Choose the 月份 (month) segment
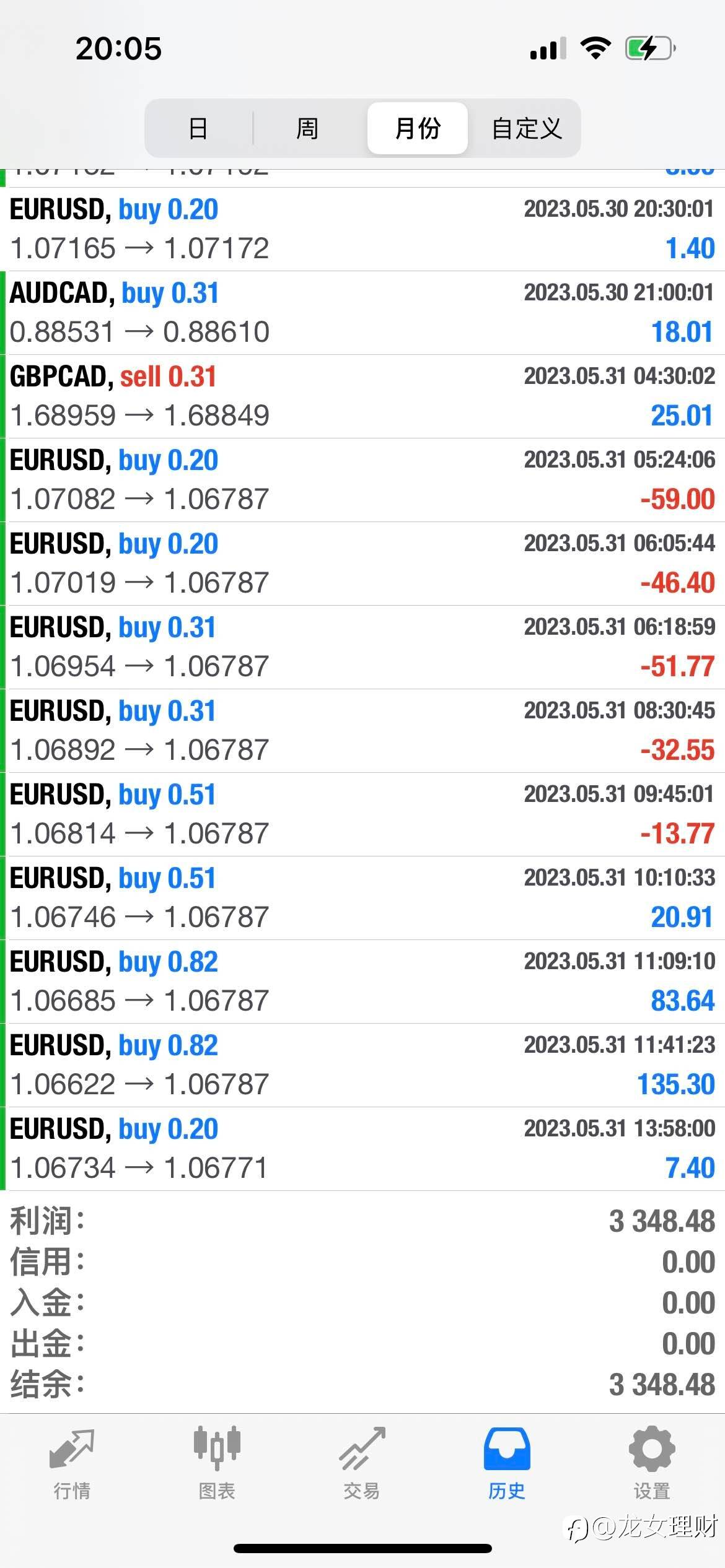 418,128
